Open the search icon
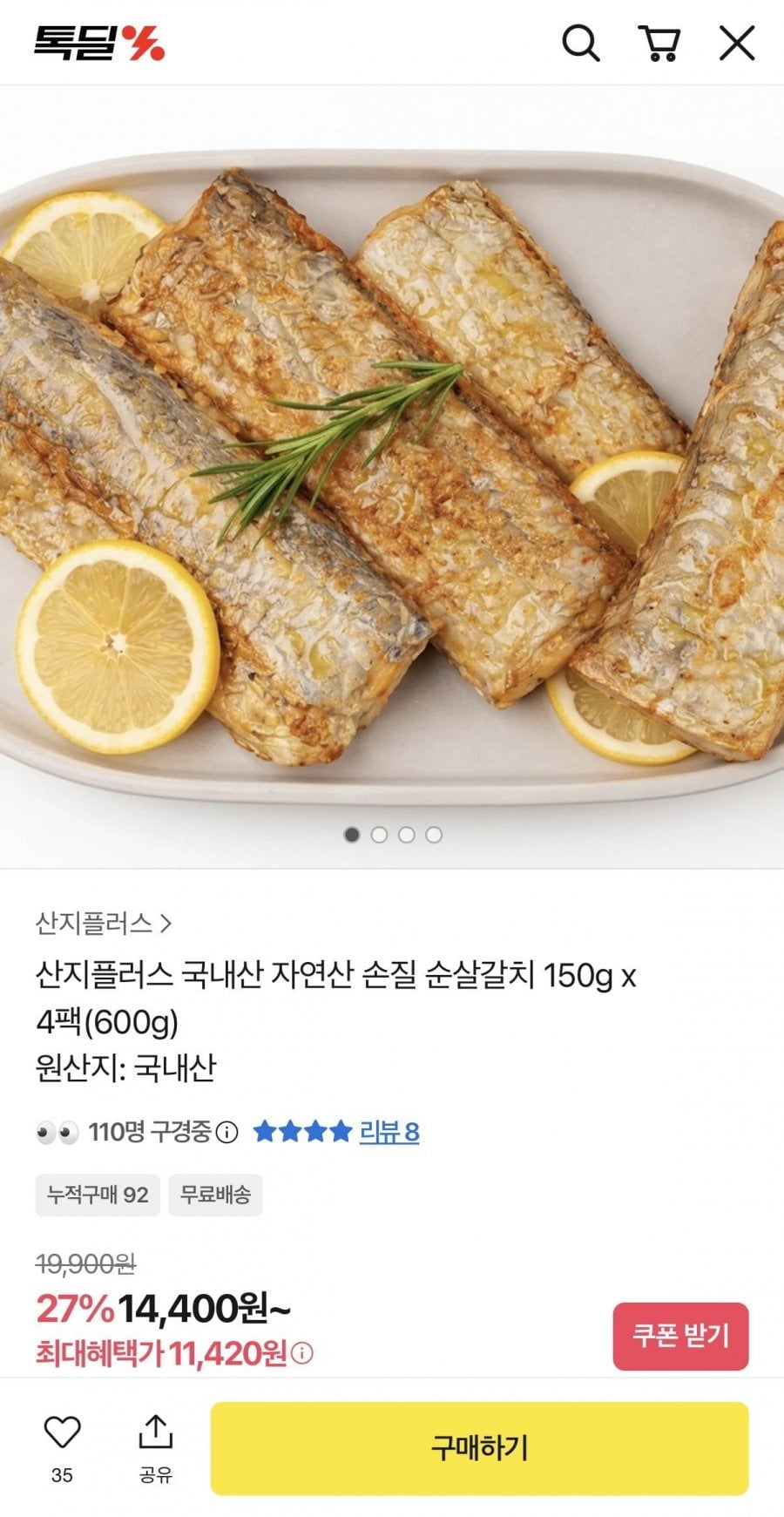784x1517 pixels. 580,43
